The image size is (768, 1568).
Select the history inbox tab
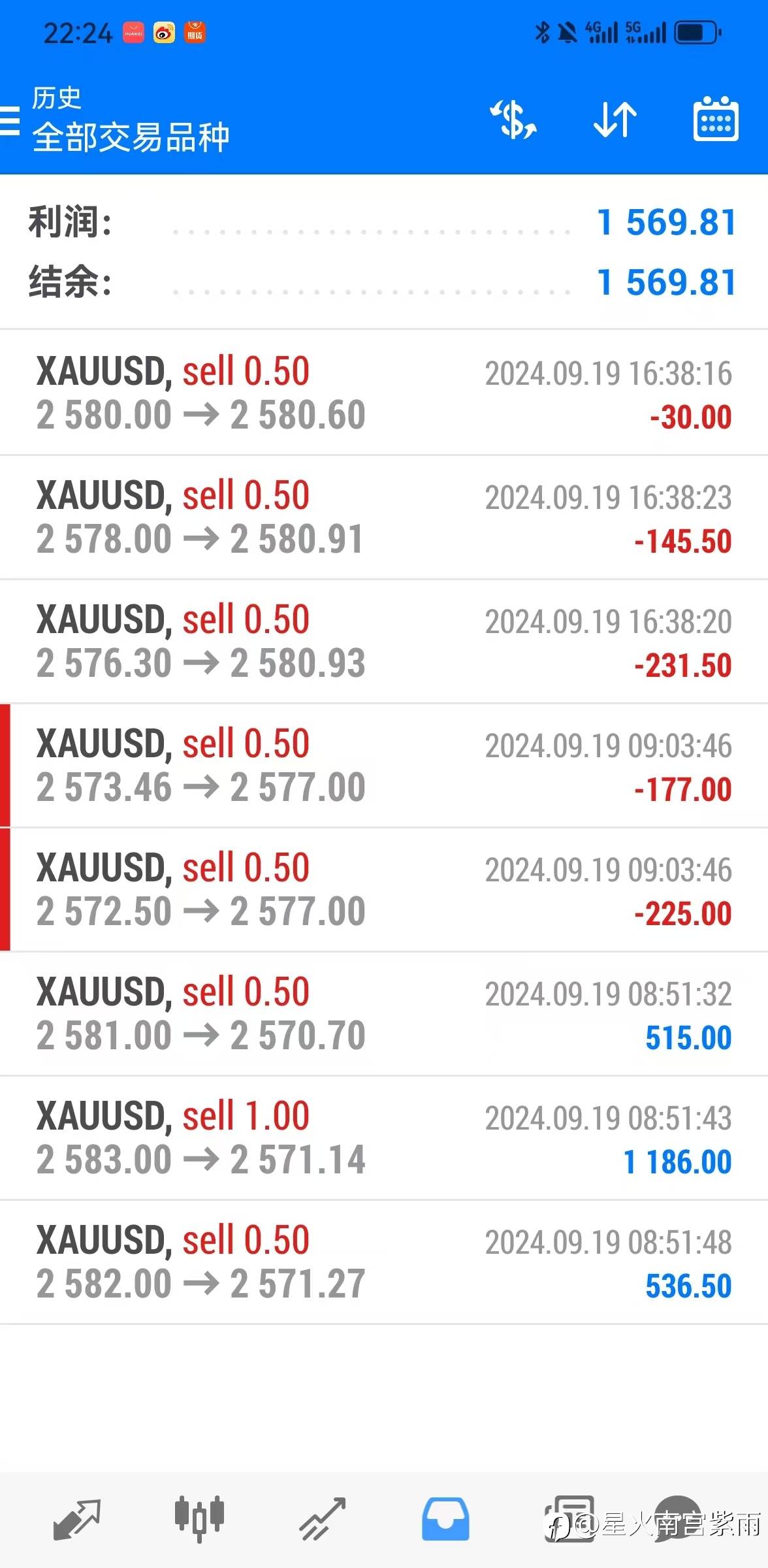(x=445, y=1518)
